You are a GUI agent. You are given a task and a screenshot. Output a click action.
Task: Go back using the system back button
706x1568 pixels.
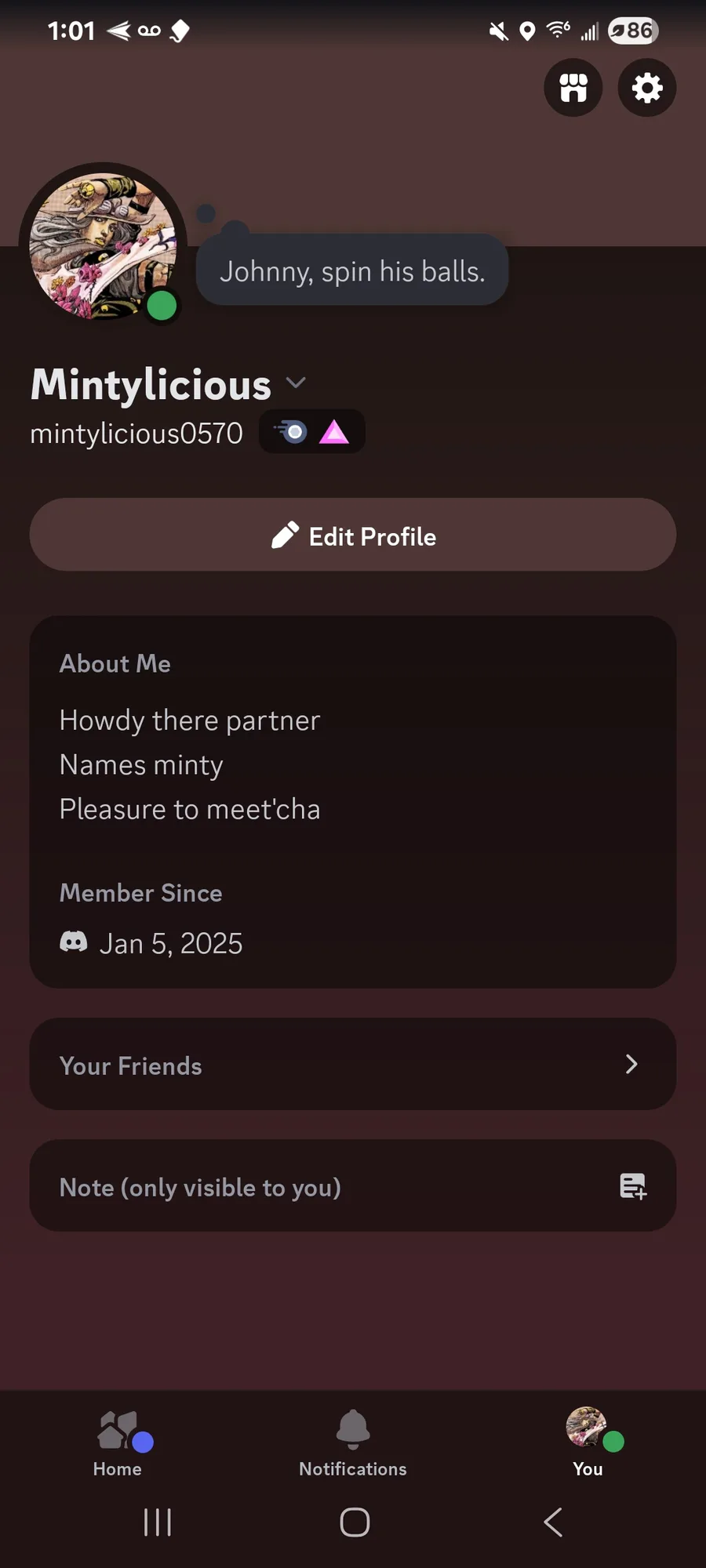pos(553,1523)
